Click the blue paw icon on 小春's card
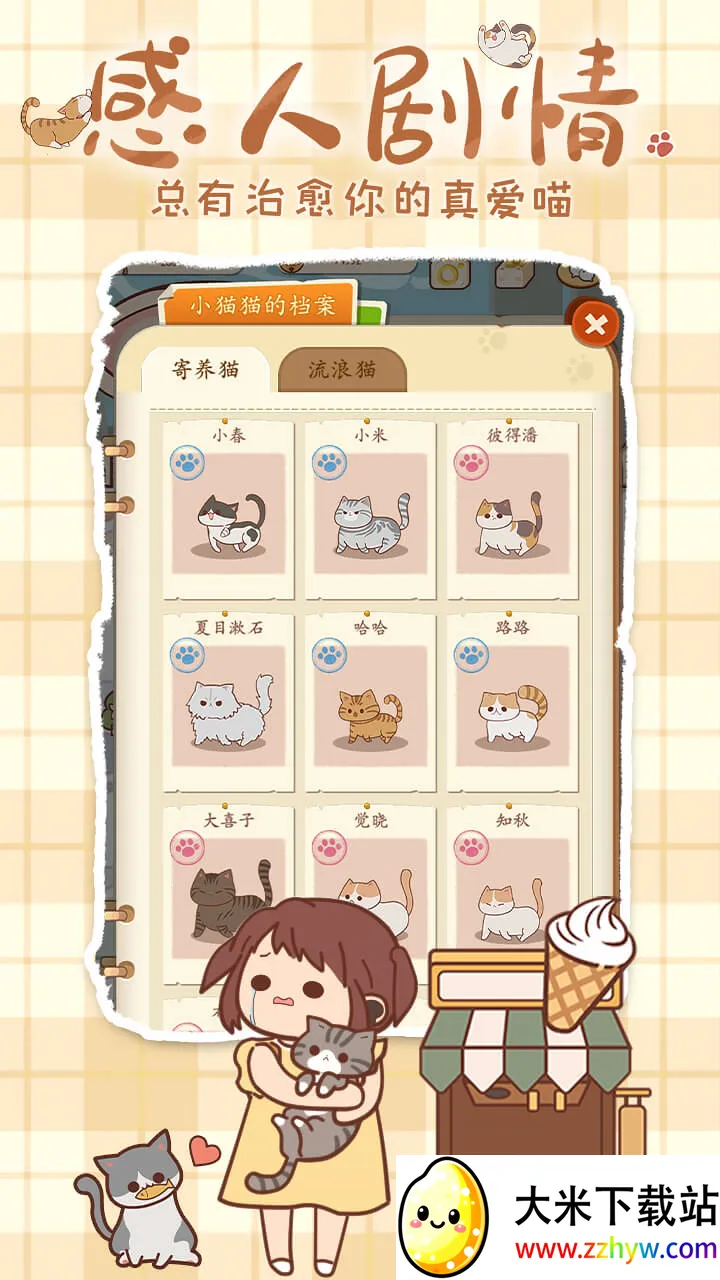The width and height of the screenshot is (720, 1280). point(185,463)
